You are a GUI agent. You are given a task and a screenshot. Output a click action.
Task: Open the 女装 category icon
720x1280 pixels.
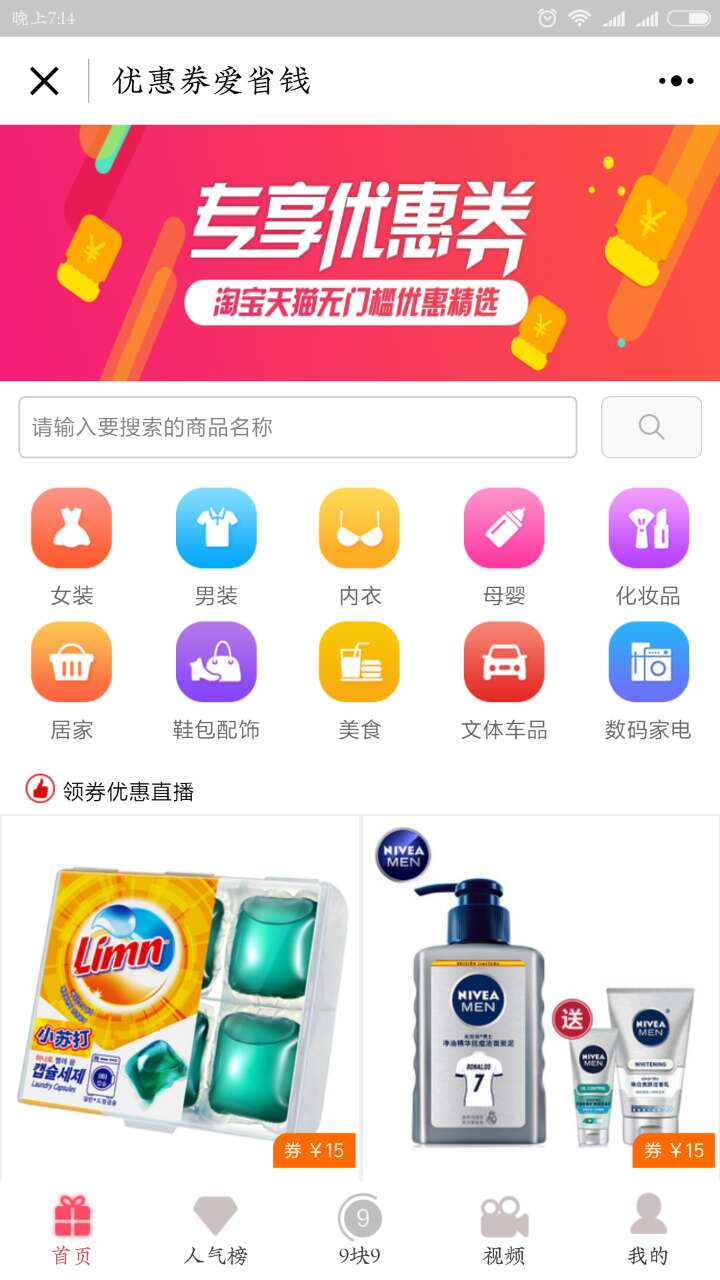[x=71, y=528]
